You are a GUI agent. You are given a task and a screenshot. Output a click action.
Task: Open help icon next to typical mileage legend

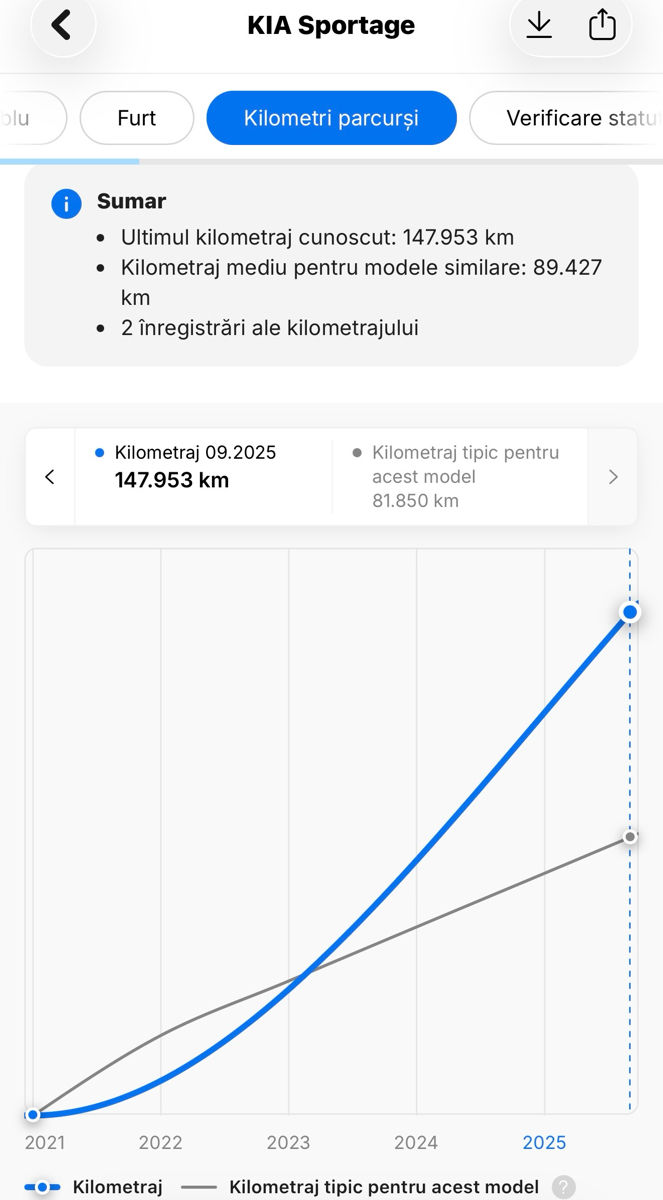[564, 1187]
